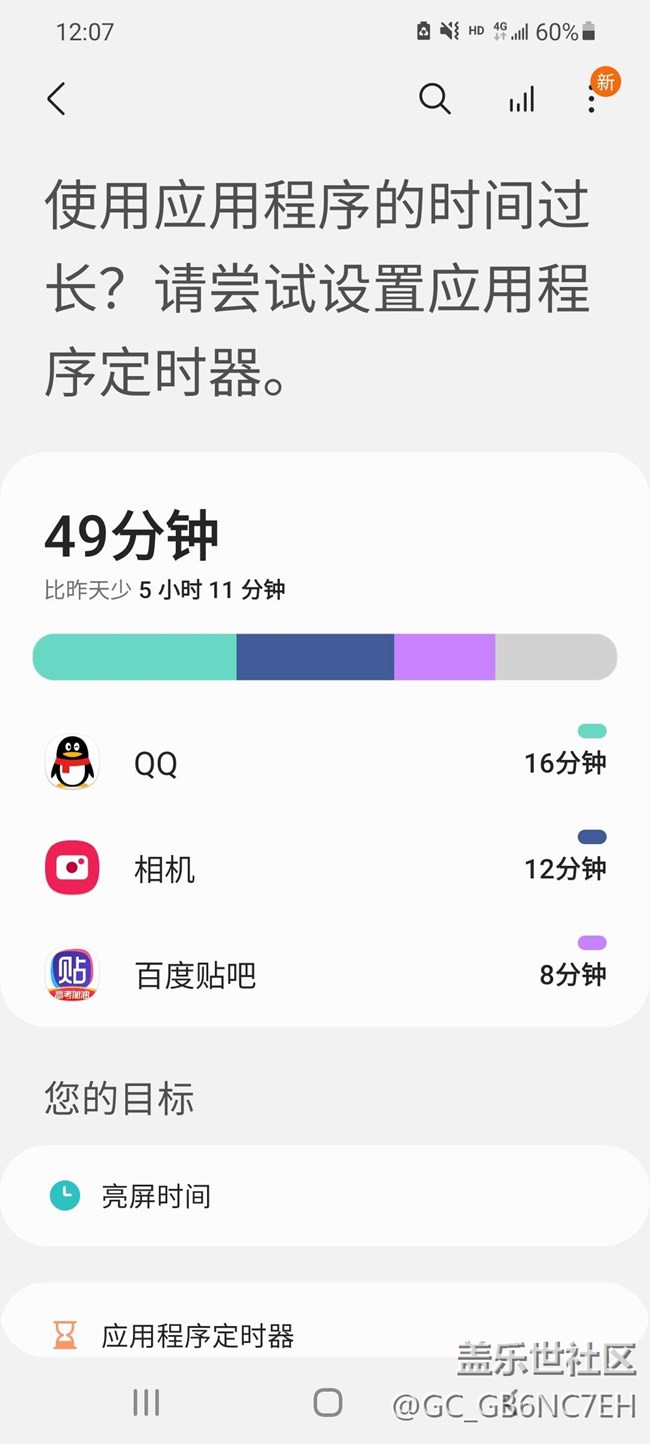Open the usage statistics chart icon
The image size is (650, 1444).
pyautogui.click(x=521, y=99)
